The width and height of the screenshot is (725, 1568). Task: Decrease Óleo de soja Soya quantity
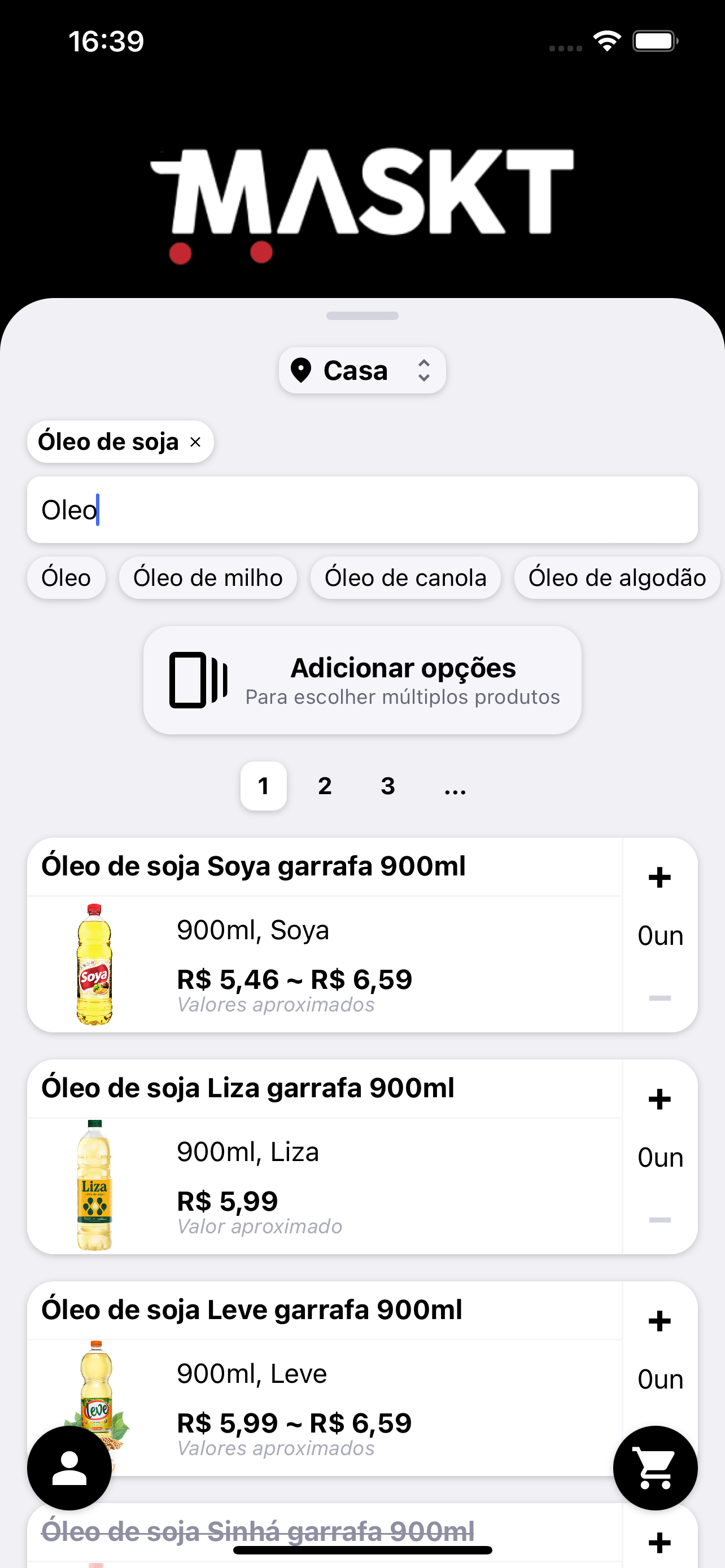[660, 998]
